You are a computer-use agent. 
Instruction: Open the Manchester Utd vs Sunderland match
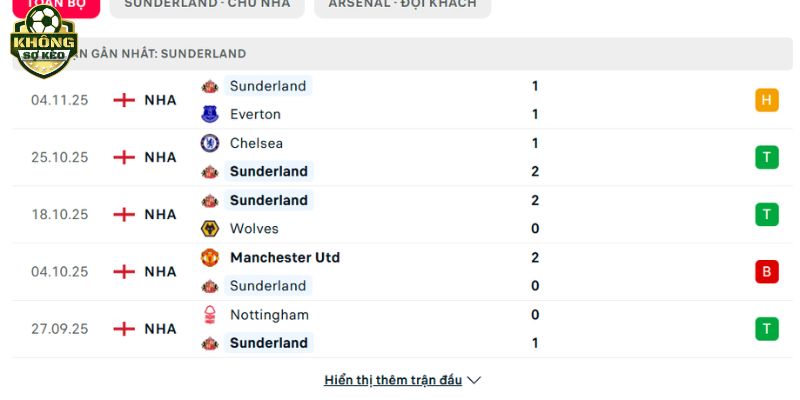[x=400, y=271]
